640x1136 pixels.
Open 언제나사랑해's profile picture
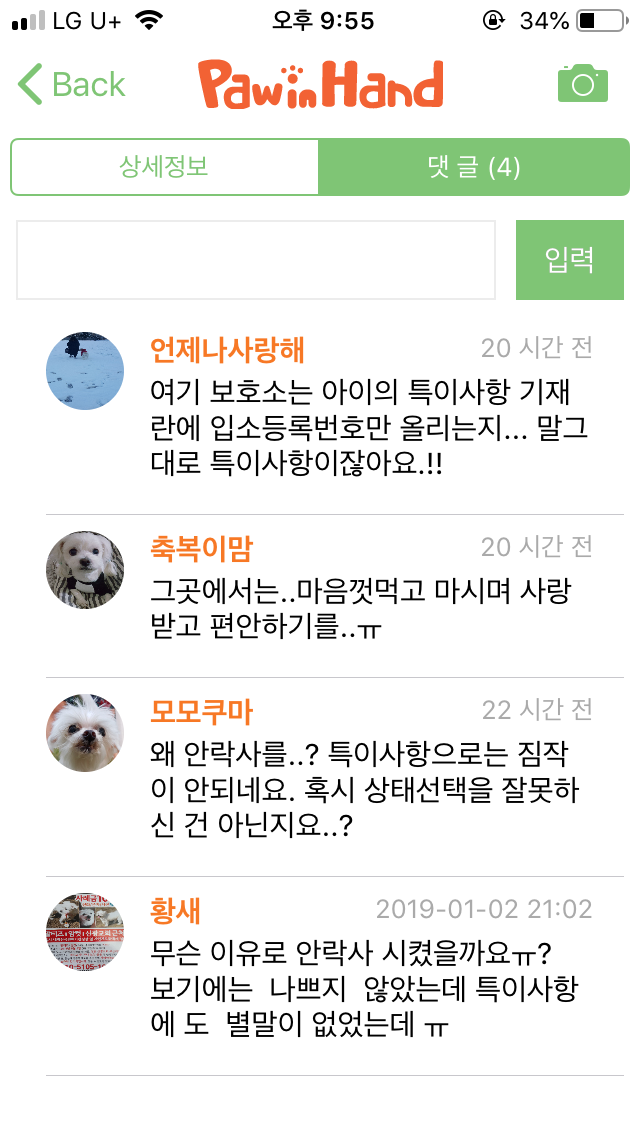(x=85, y=371)
